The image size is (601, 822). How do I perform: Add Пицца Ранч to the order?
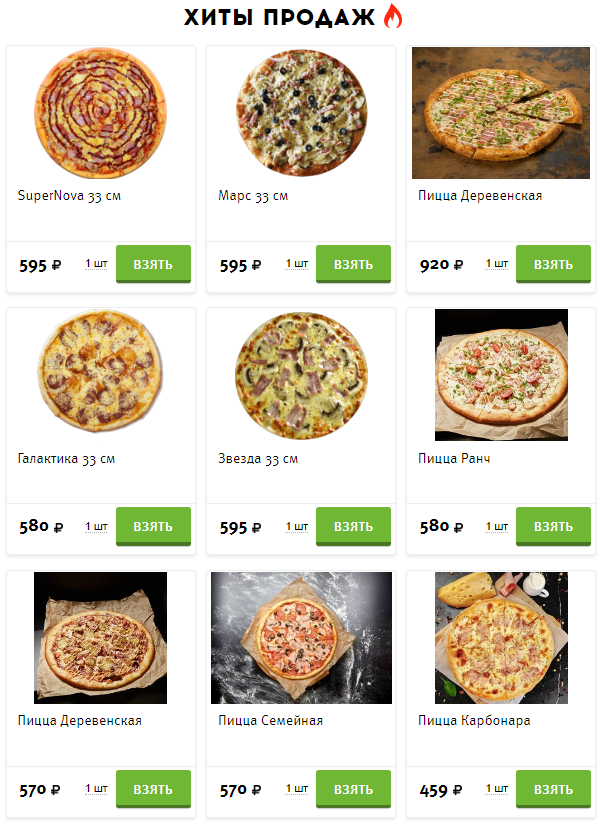(x=553, y=526)
